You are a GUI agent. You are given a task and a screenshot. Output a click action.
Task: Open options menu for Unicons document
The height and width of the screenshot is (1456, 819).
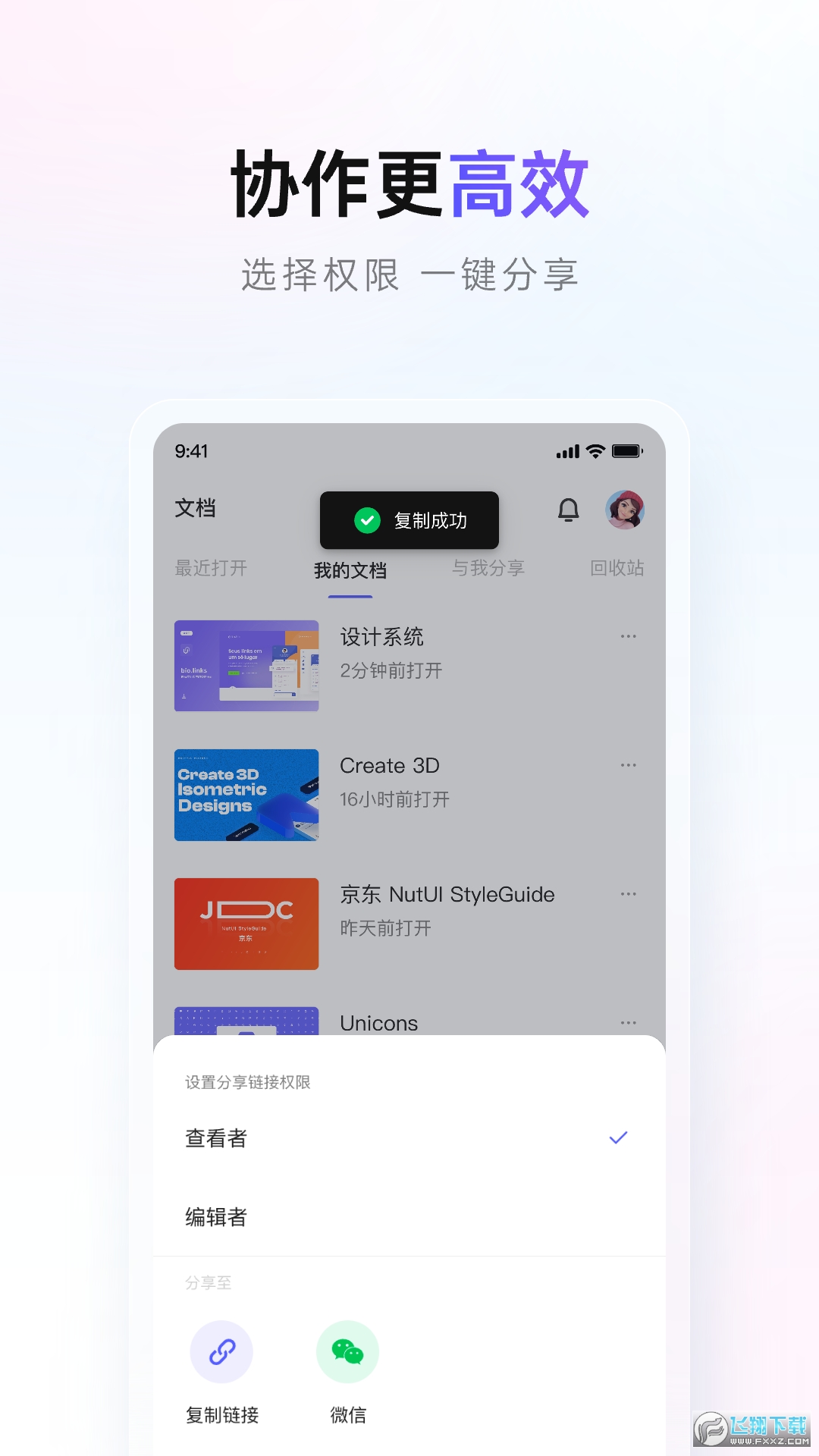point(628,1022)
